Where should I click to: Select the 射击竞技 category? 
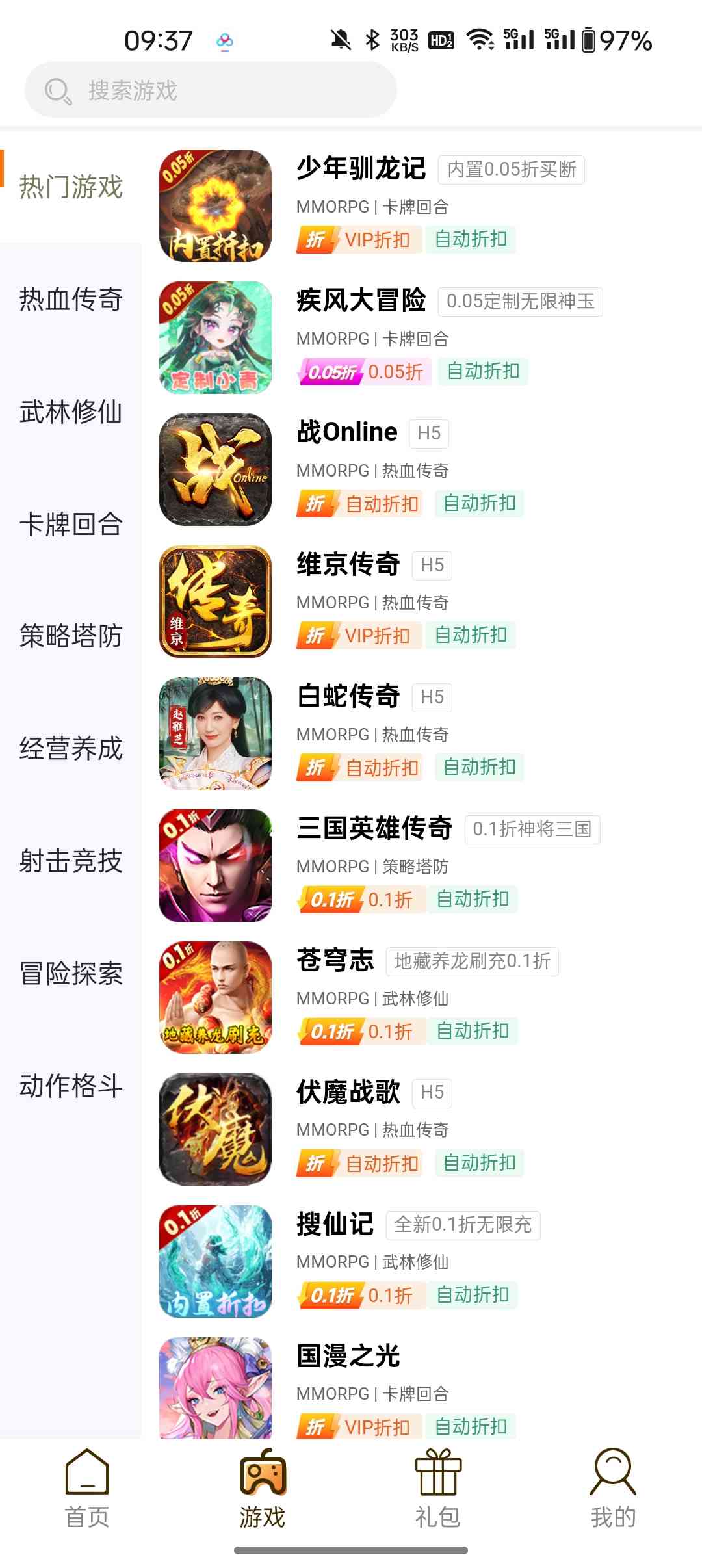pyautogui.click(x=71, y=861)
